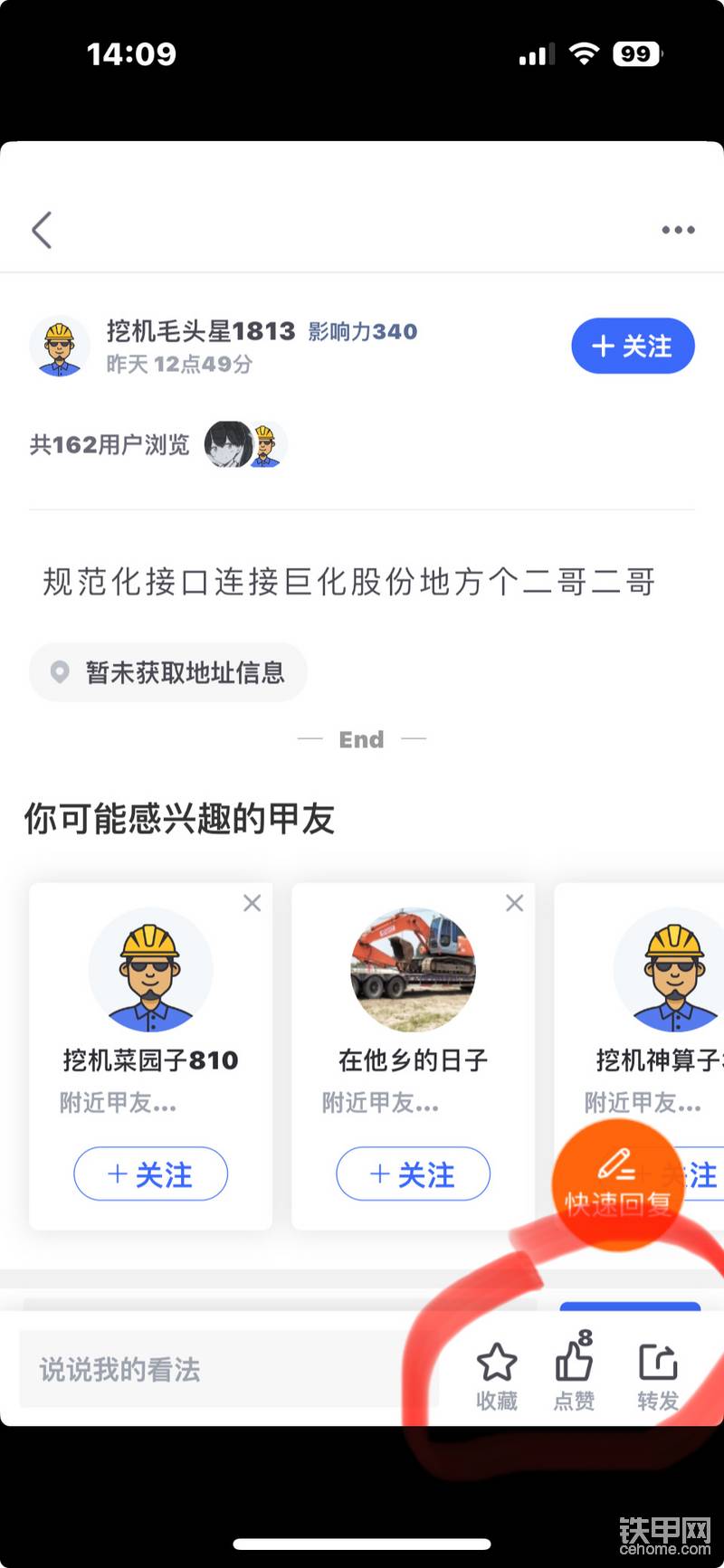Dismiss the 在他乡的日子 suggestion card
Screen dimensions: 724x1568
[515, 903]
